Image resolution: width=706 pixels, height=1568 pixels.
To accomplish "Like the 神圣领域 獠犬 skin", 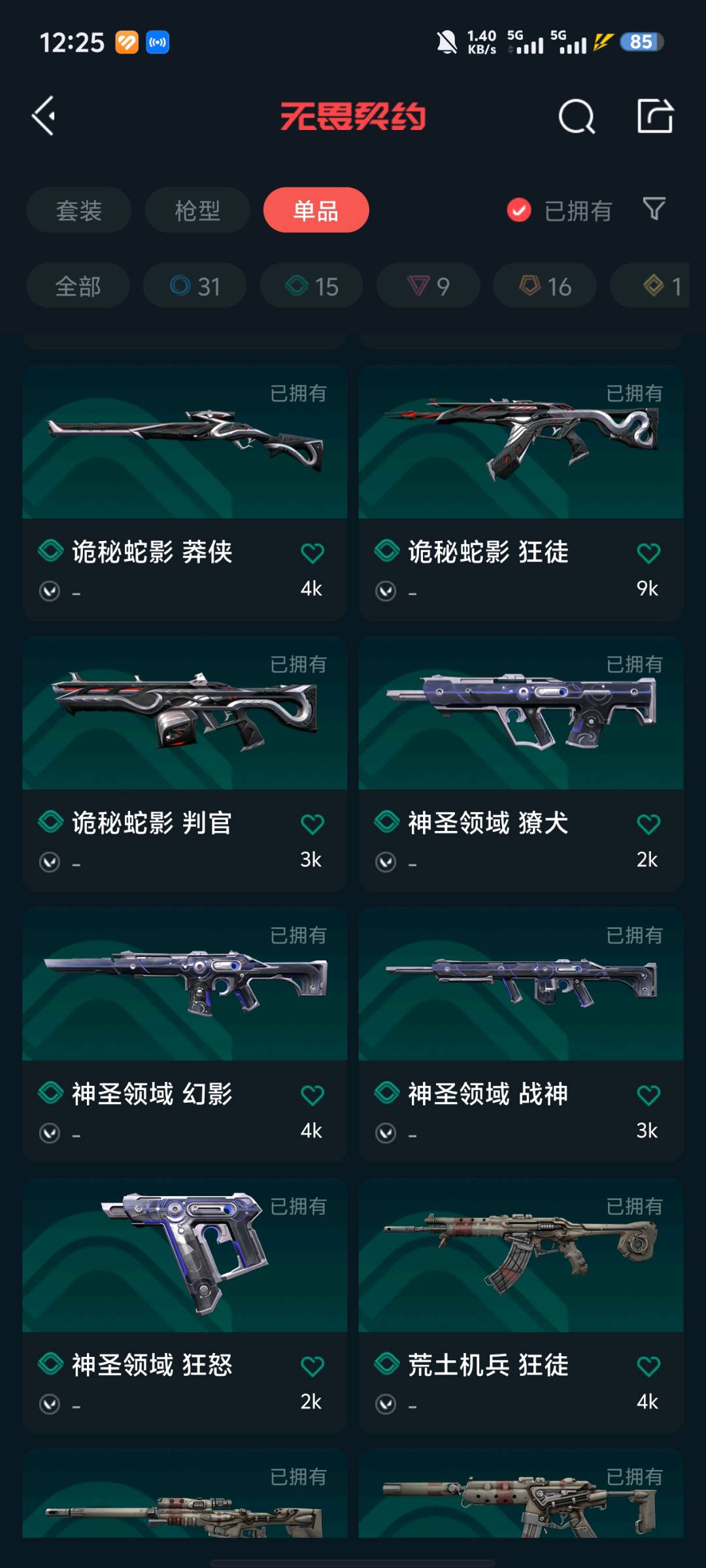I will (648, 825).
